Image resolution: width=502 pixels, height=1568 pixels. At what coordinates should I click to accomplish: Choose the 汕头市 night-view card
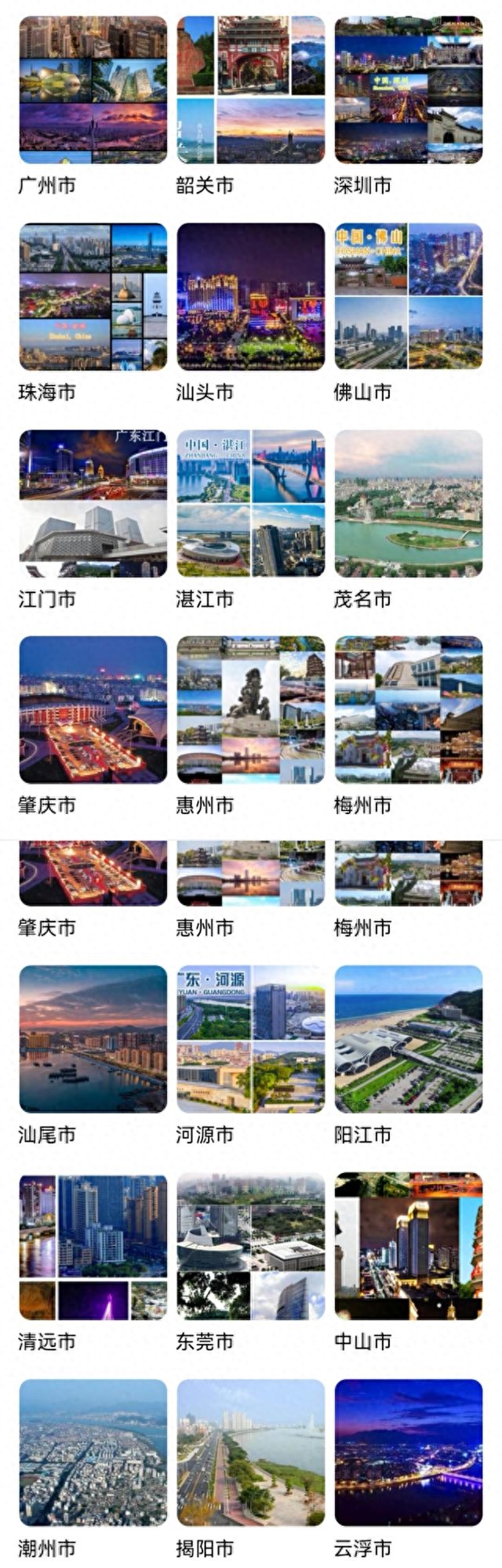tap(251, 297)
